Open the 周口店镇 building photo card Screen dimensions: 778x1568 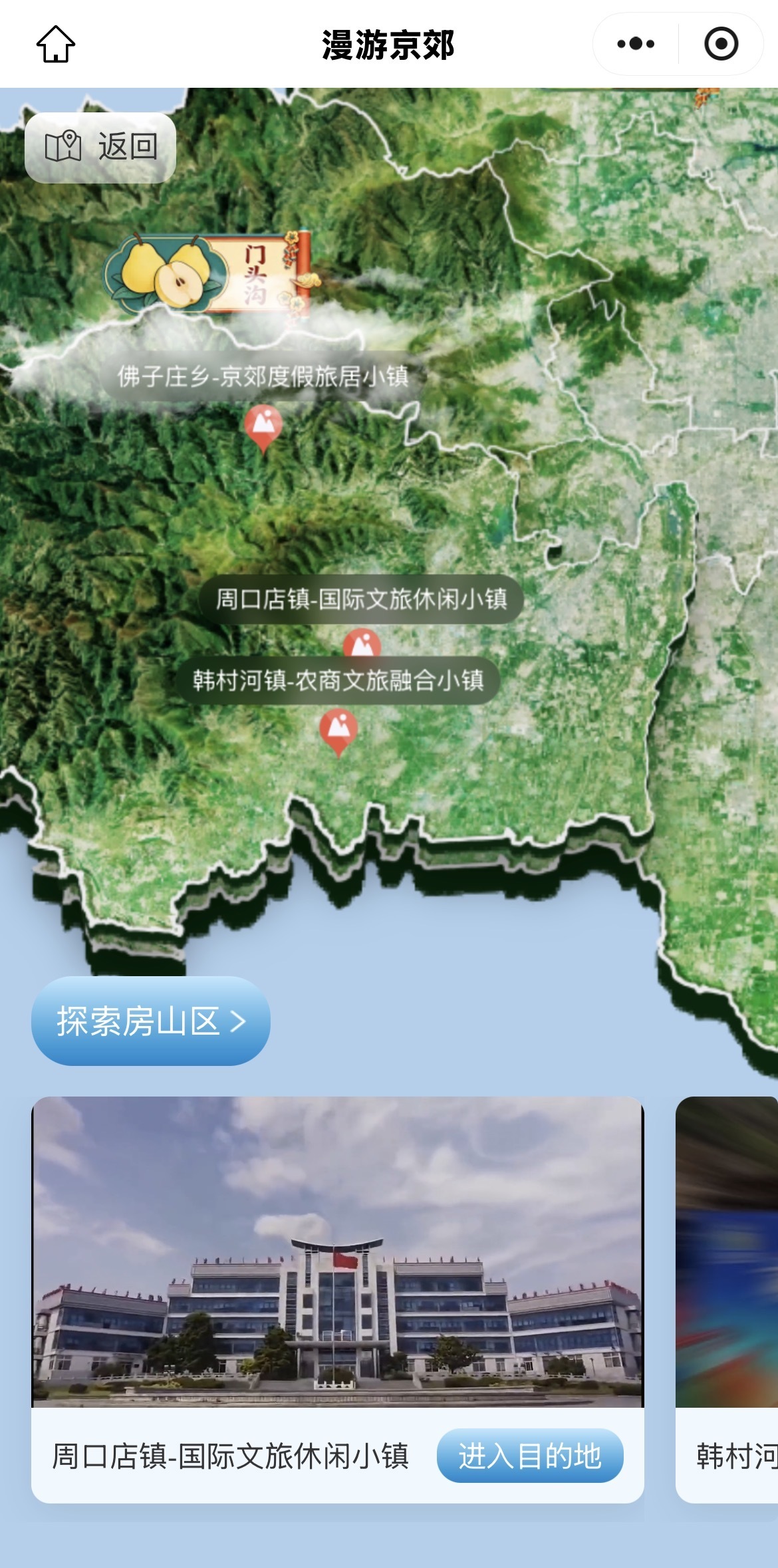click(338, 1251)
